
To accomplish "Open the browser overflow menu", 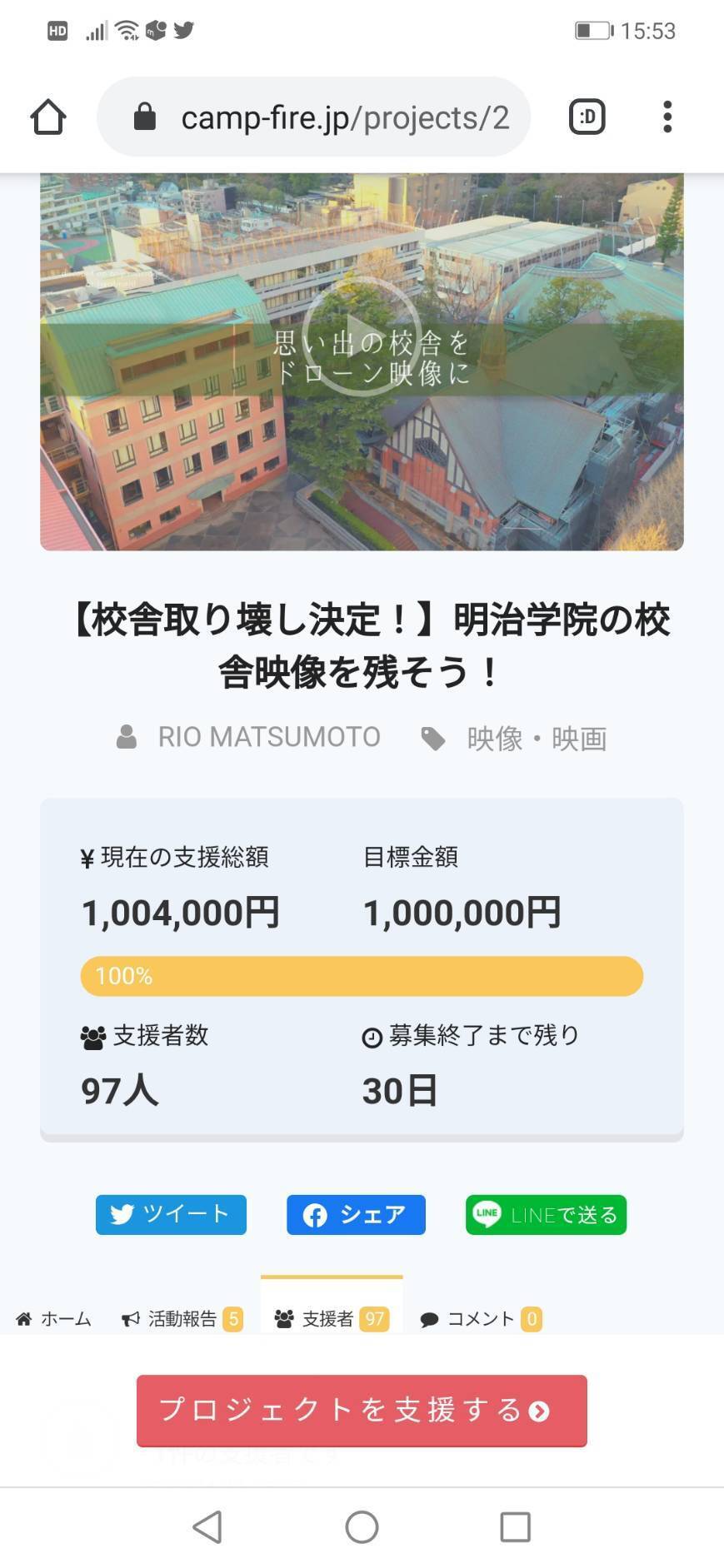I will pyautogui.click(x=667, y=117).
